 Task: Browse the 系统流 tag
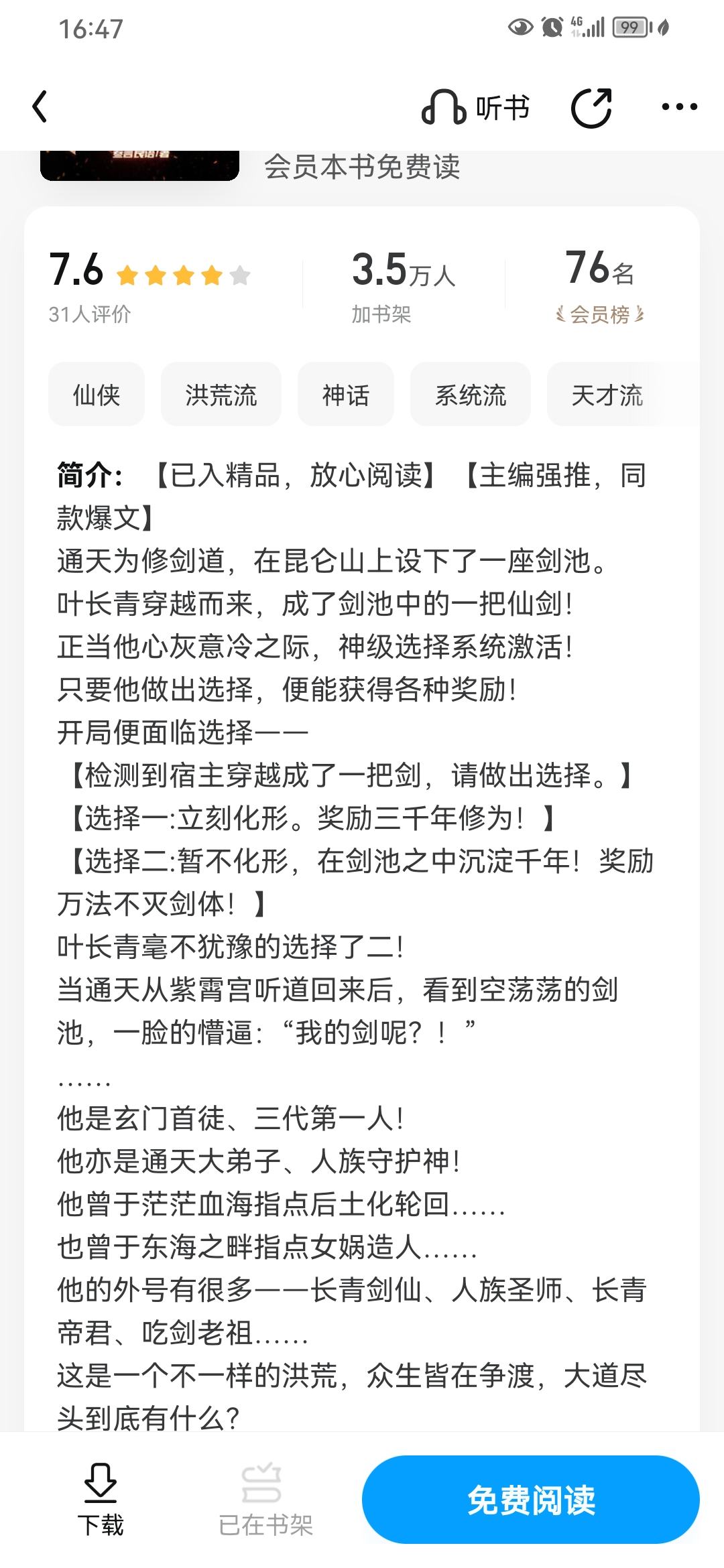(471, 395)
